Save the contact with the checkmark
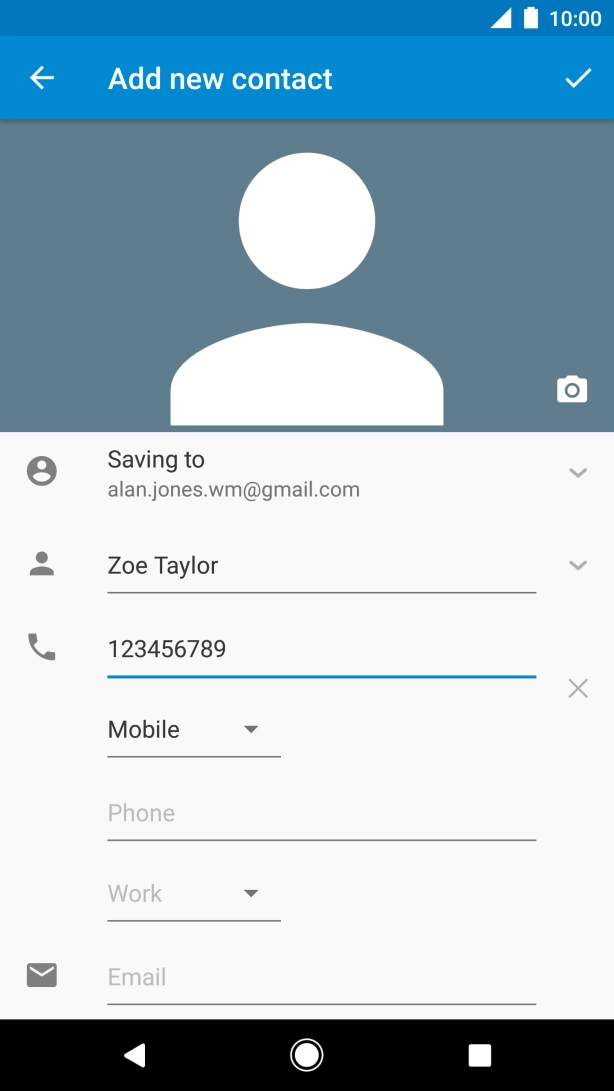Image resolution: width=614 pixels, height=1091 pixels. (x=578, y=78)
